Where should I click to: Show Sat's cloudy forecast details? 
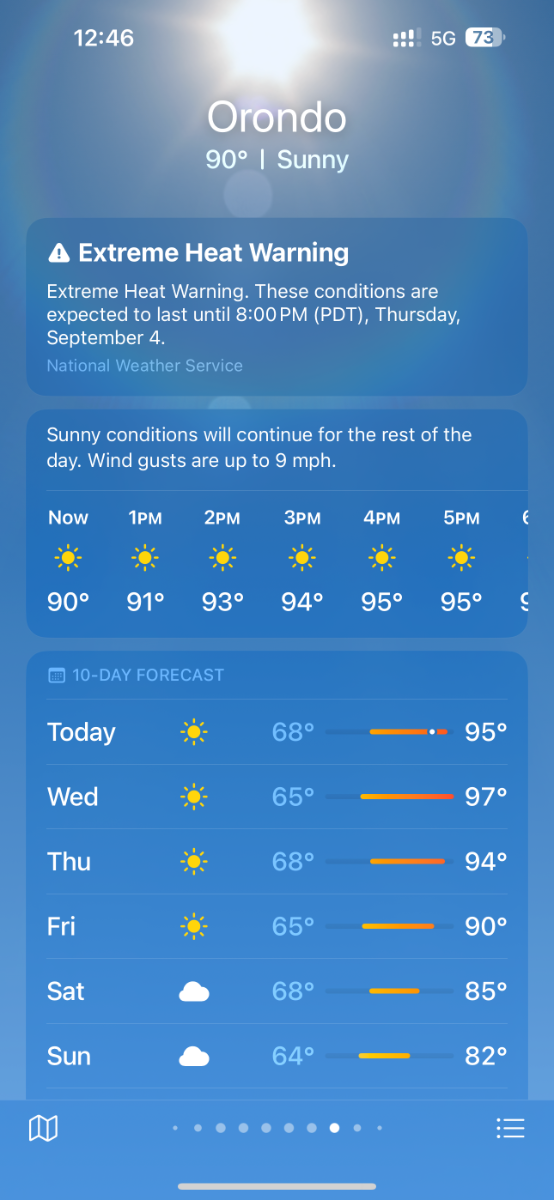(x=277, y=992)
